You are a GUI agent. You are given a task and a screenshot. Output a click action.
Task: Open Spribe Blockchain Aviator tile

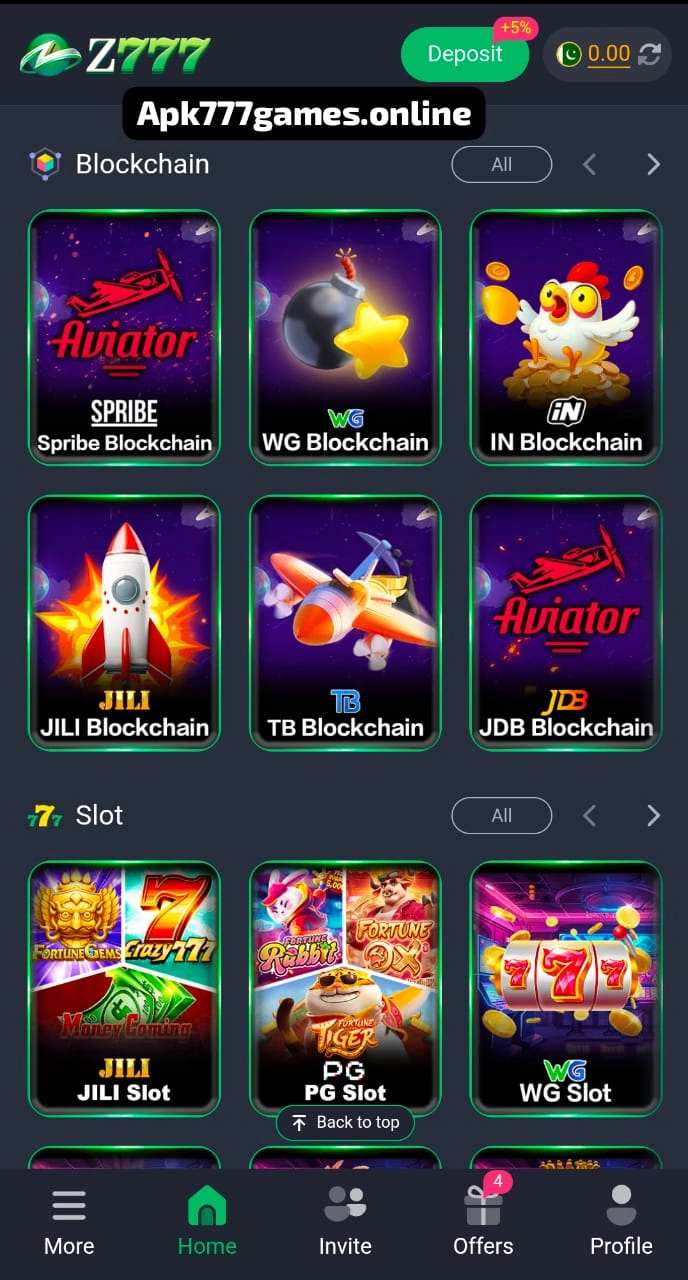[x=124, y=337]
